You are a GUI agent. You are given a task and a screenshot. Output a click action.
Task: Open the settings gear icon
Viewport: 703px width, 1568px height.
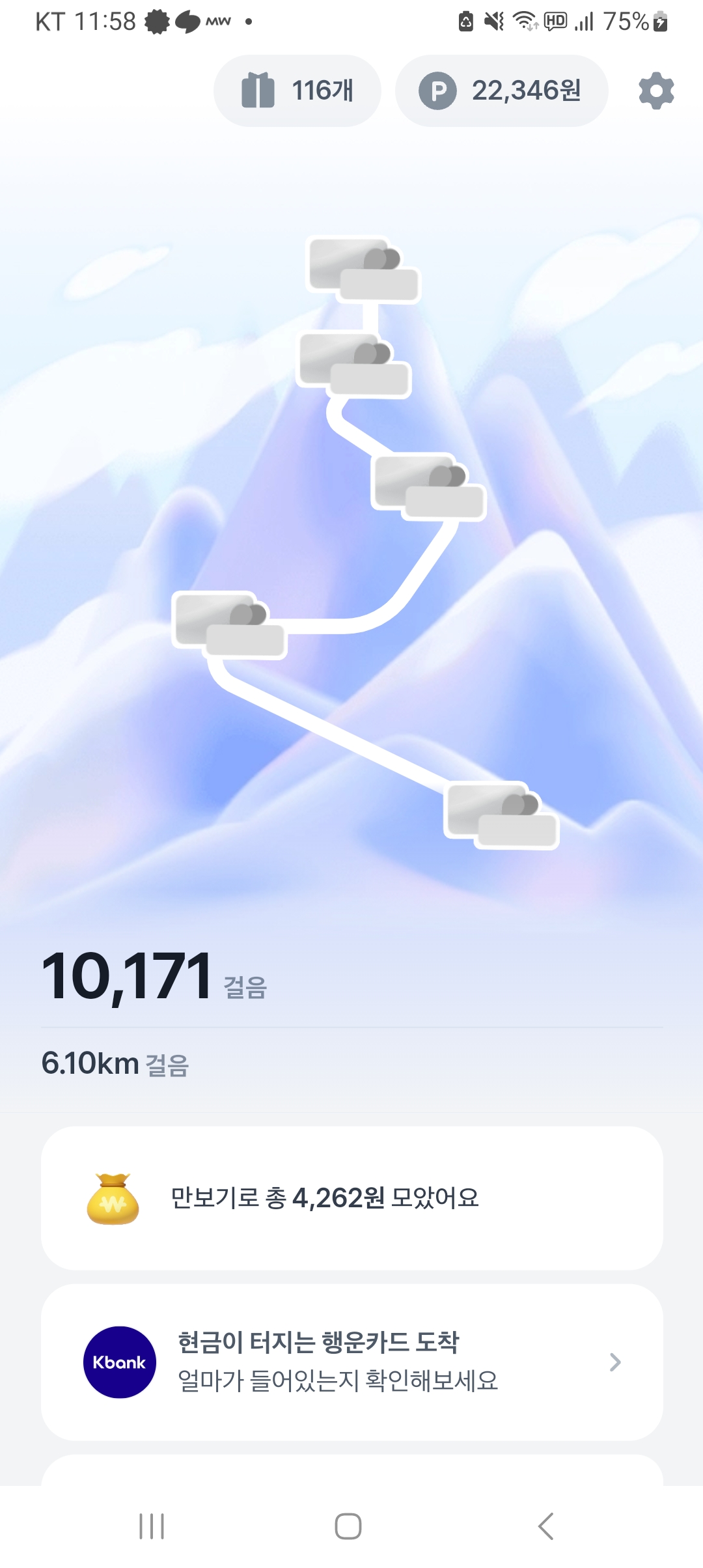(x=656, y=91)
